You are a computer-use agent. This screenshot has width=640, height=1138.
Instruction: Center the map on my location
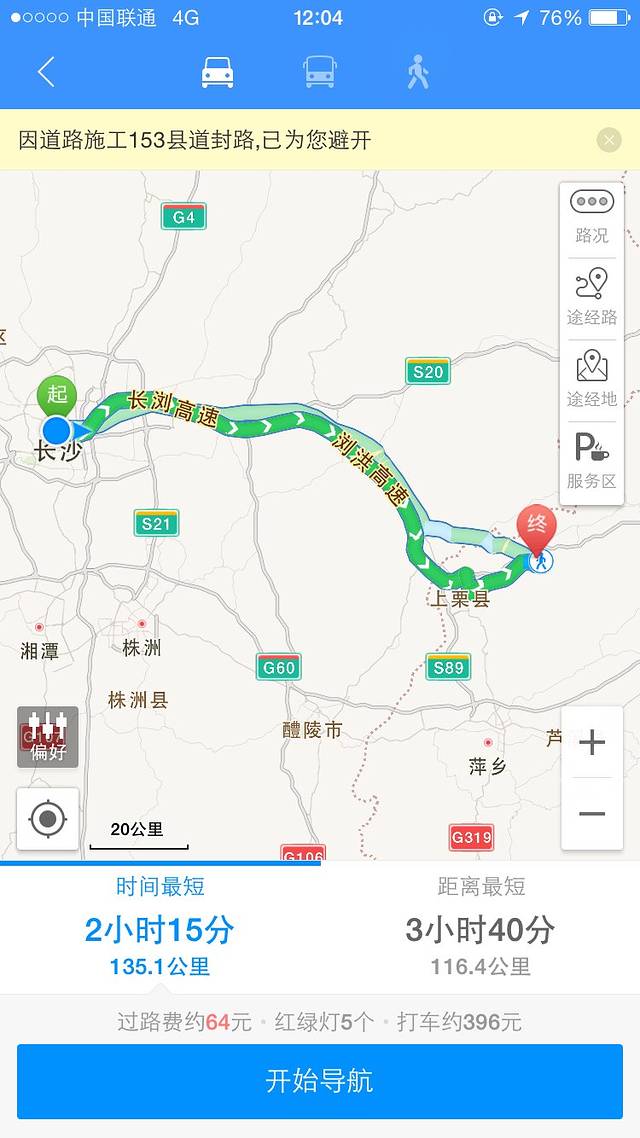click(47, 819)
